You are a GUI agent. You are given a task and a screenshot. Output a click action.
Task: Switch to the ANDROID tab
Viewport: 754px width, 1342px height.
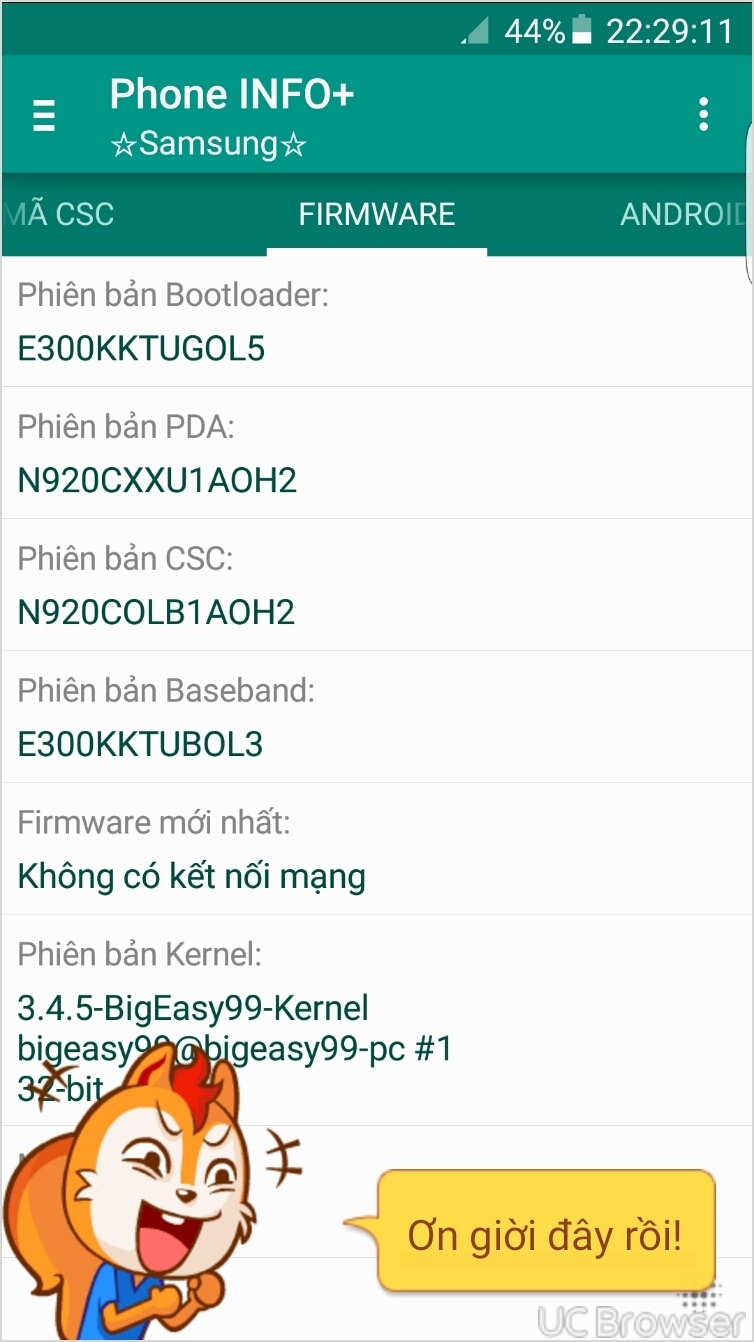pyautogui.click(x=684, y=214)
